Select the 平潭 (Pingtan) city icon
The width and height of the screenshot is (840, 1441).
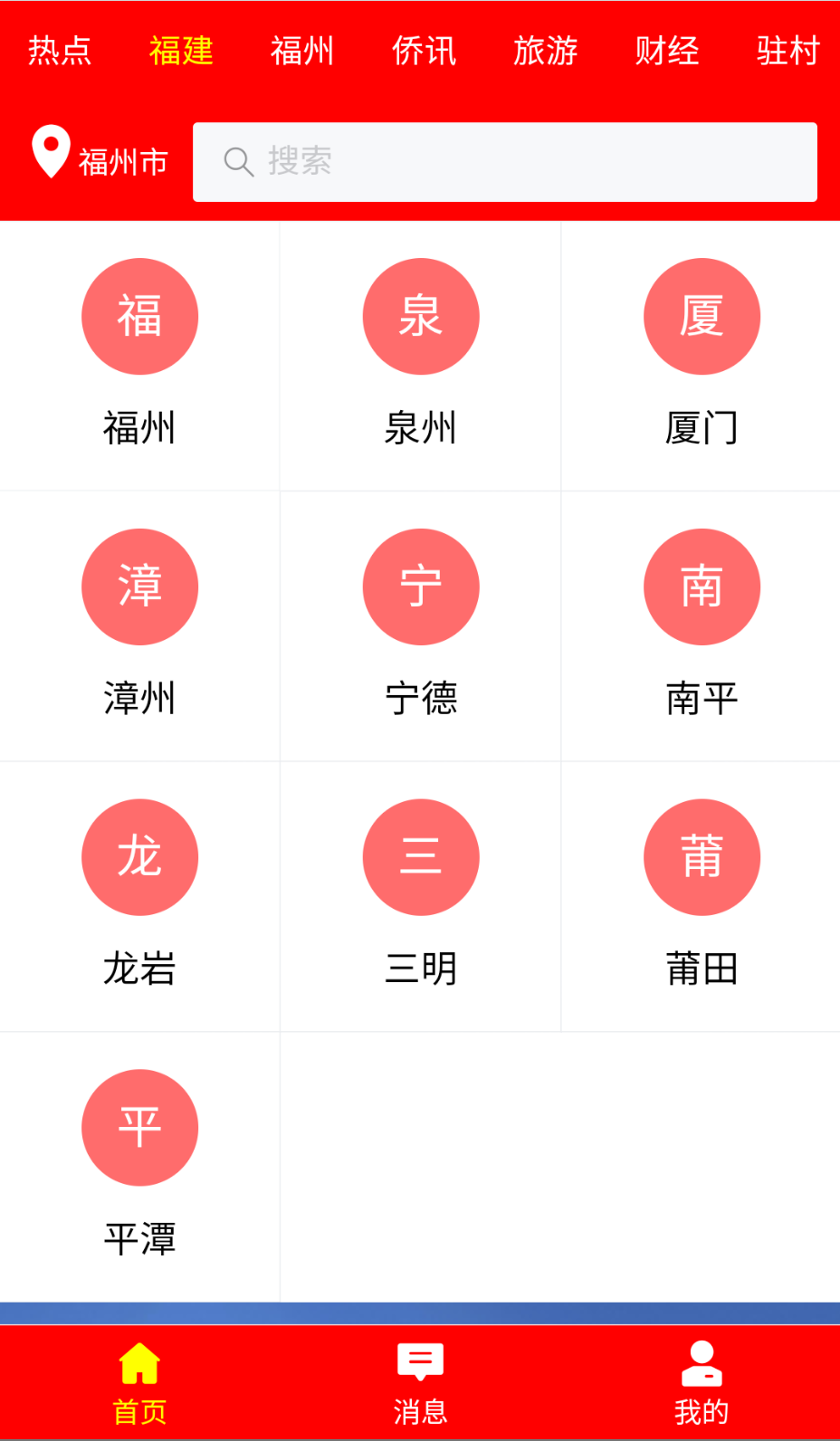tap(140, 1127)
